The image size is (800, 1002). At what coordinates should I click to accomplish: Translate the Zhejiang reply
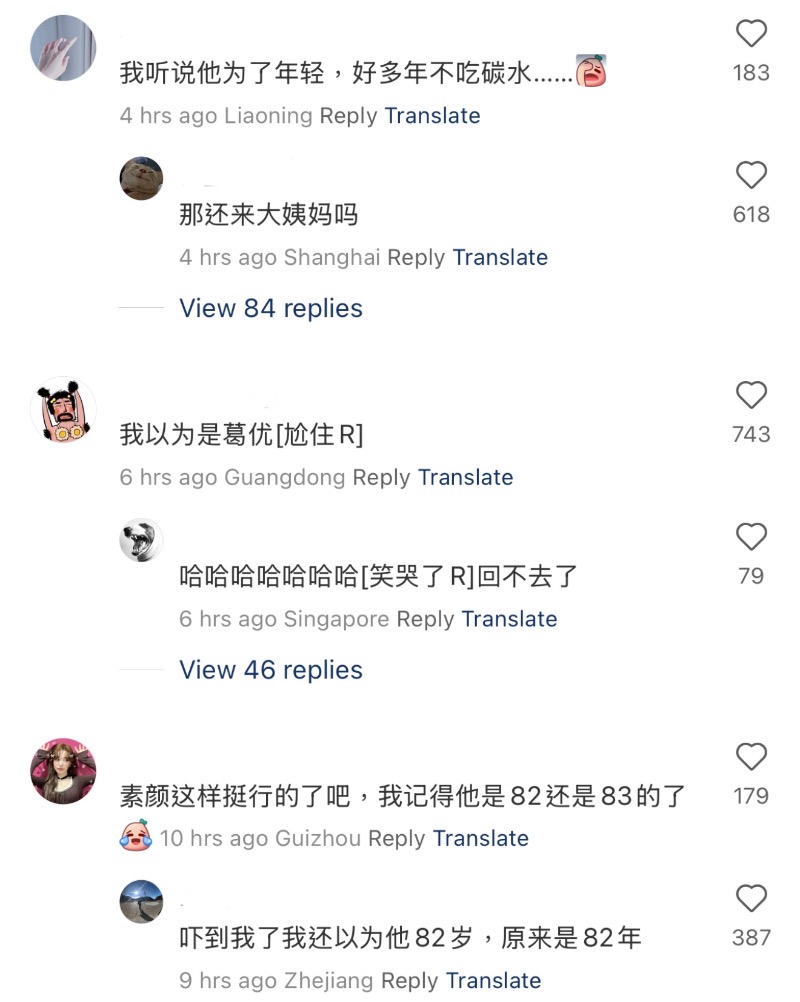click(493, 981)
